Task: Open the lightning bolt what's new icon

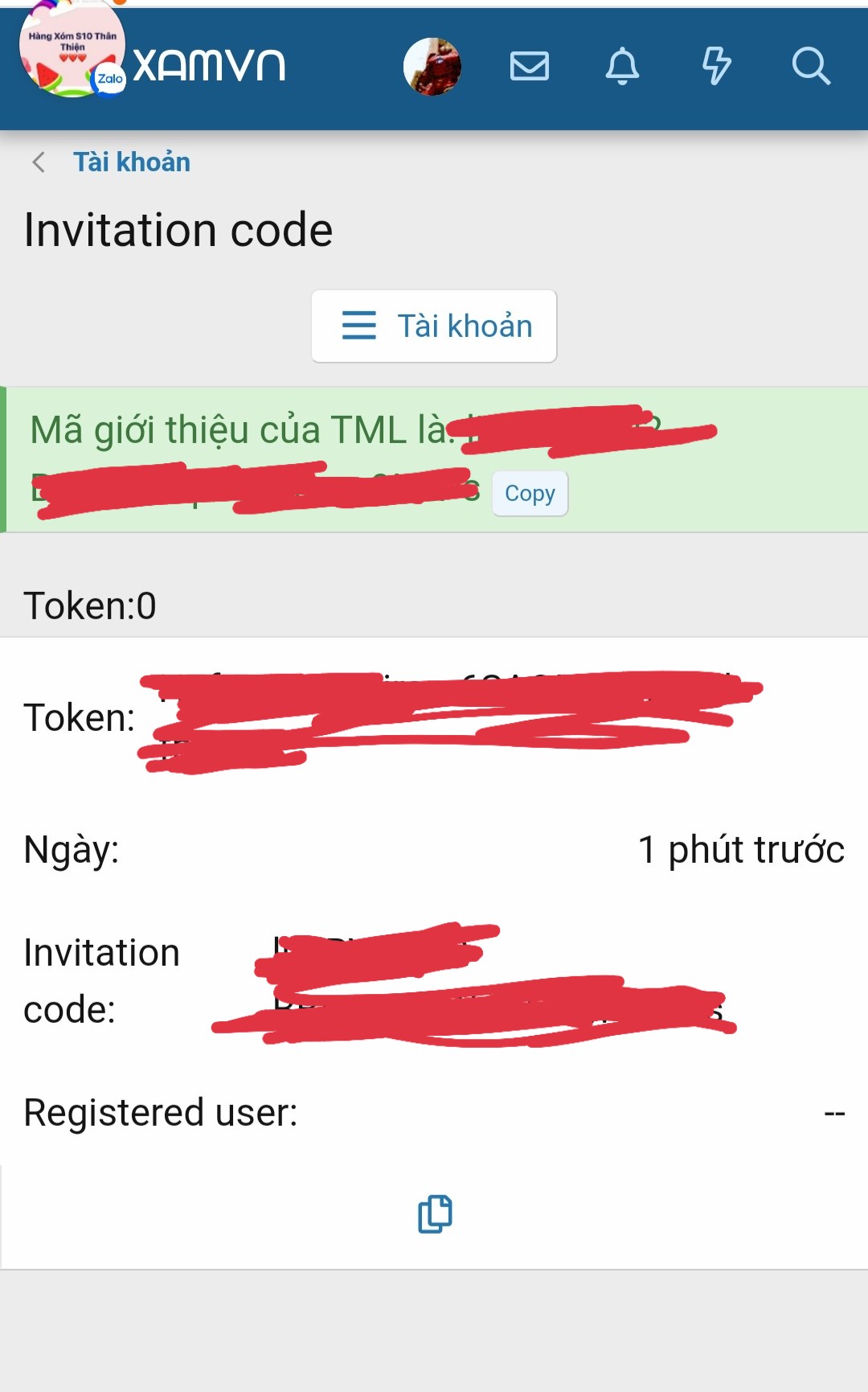Action: (x=716, y=66)
